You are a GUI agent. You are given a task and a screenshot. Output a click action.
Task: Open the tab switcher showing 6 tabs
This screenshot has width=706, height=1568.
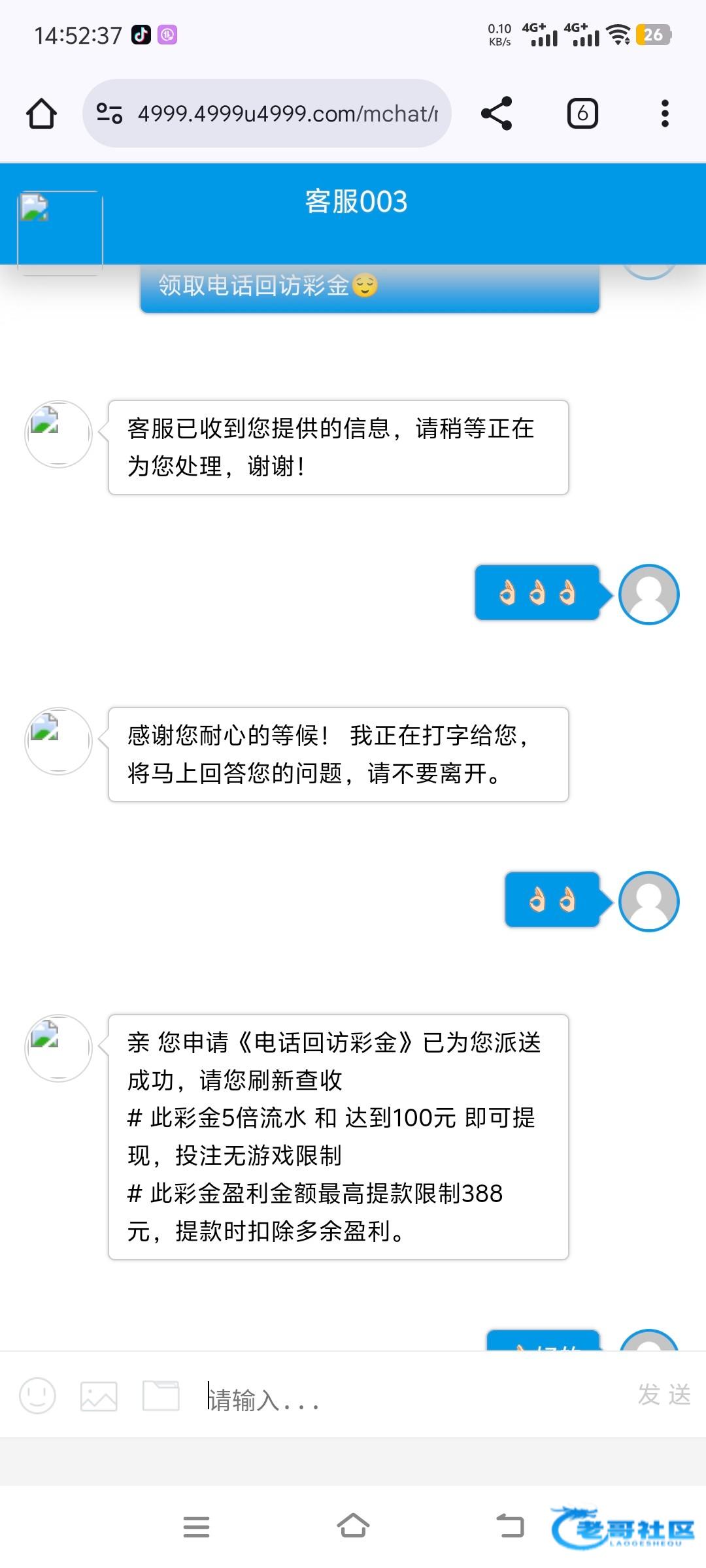582,114
